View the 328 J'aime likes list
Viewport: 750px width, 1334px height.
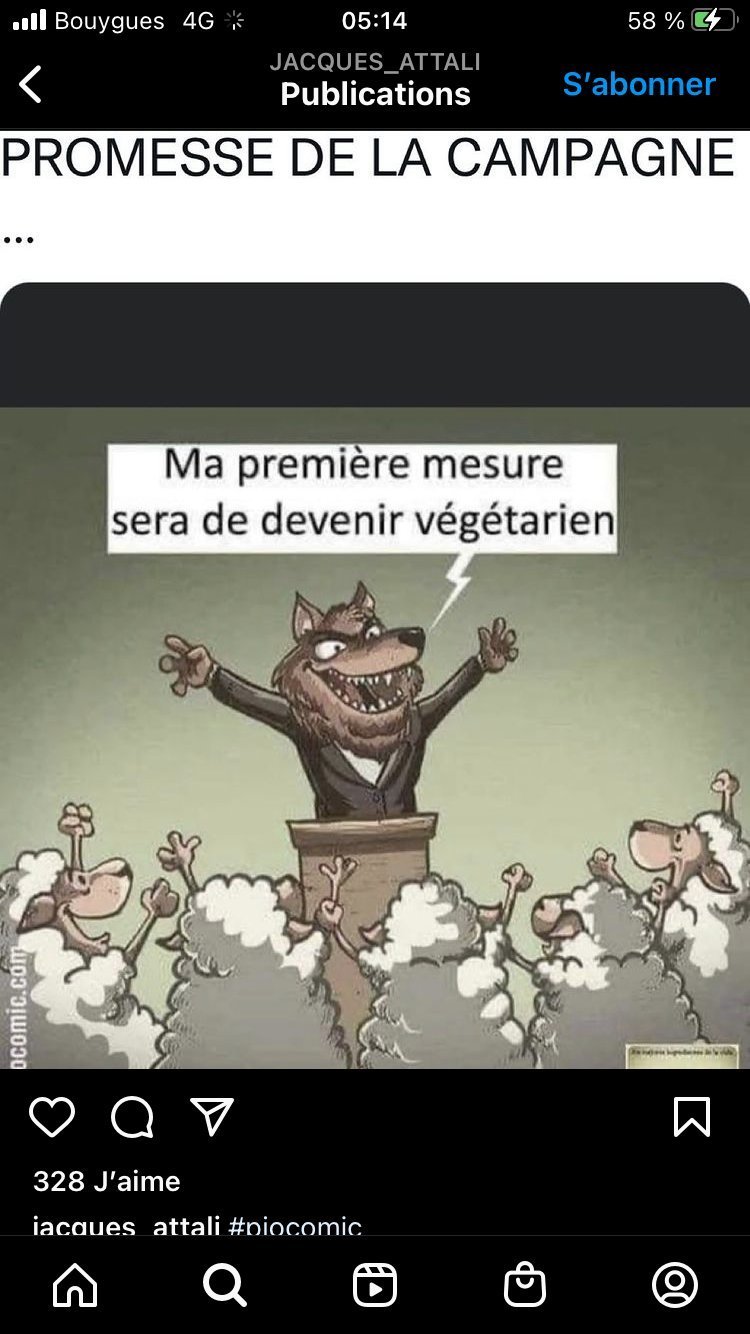point(107,1181)
